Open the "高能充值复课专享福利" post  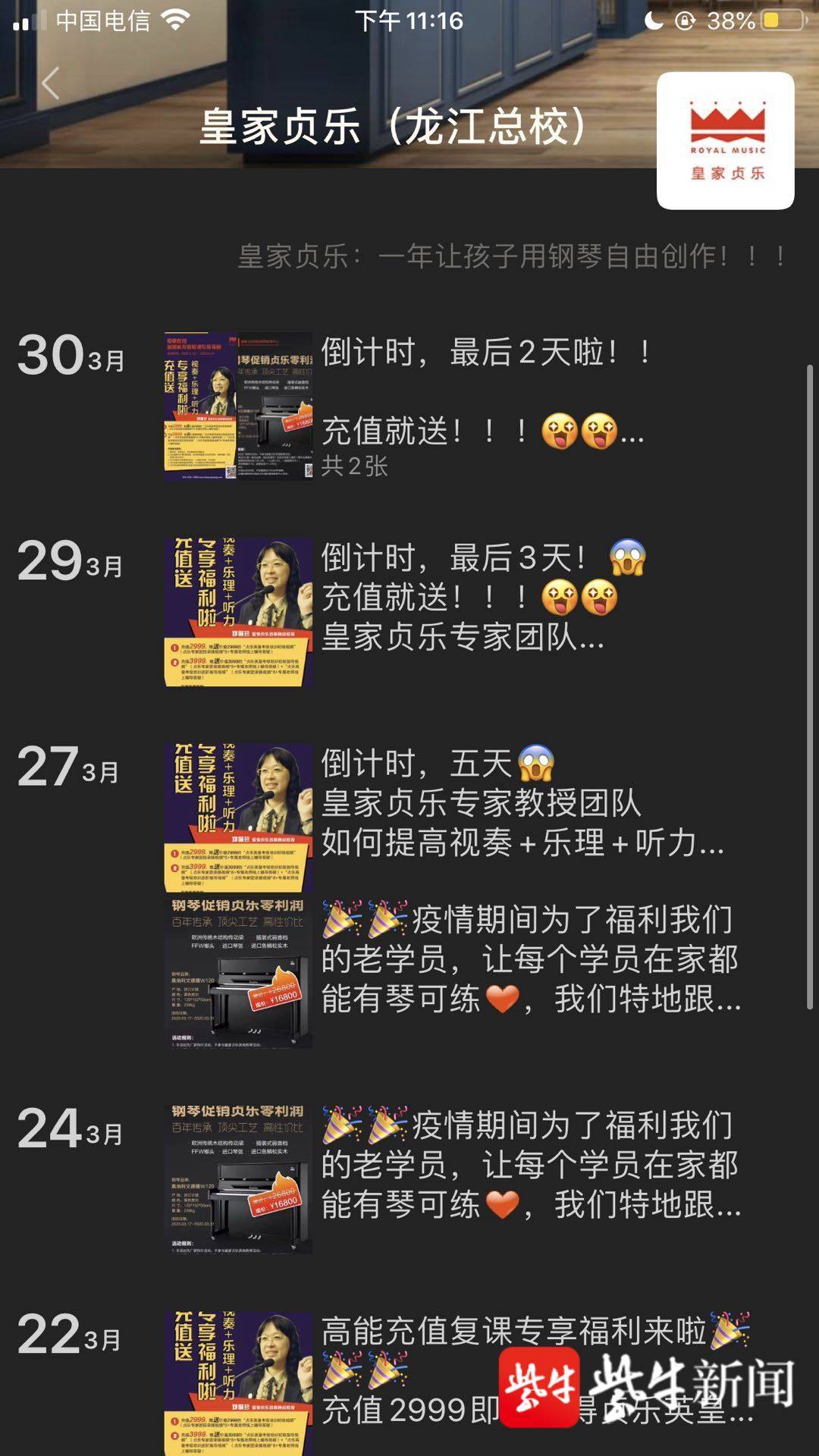(x=516, y=1332)
